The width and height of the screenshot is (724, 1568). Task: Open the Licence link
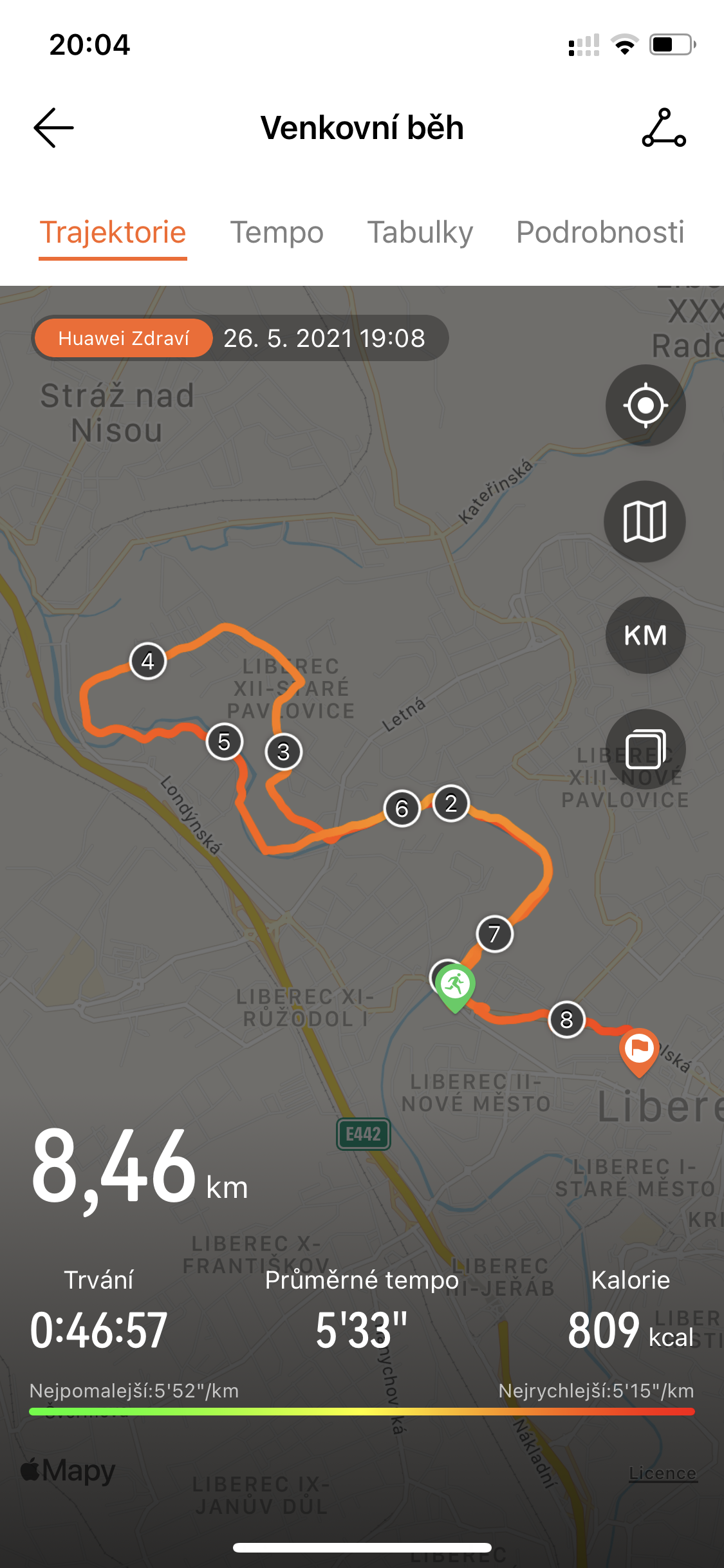(663, 1473)
